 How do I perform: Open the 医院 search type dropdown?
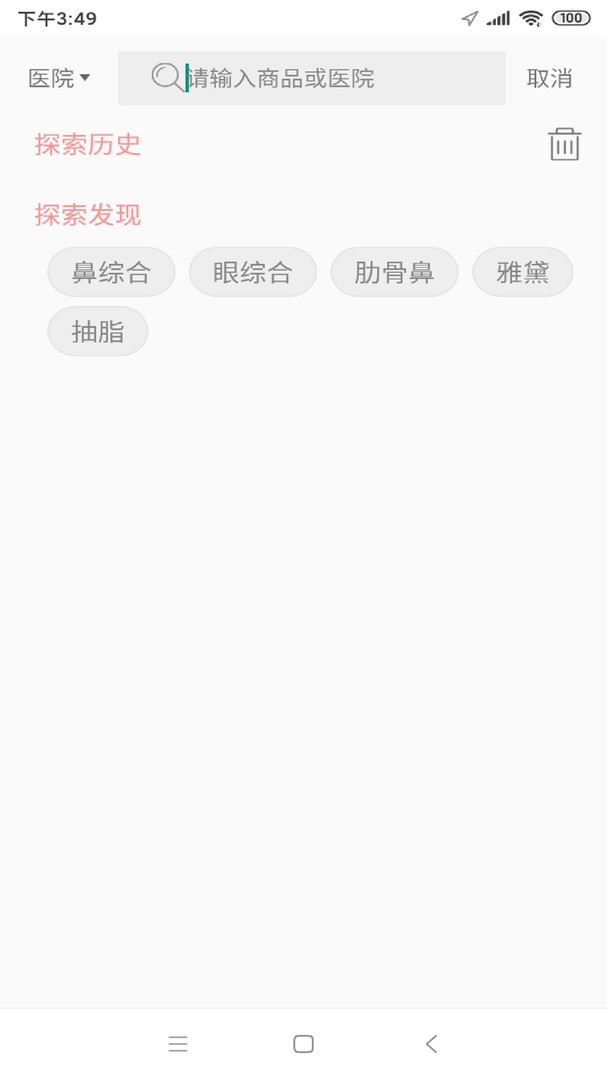59,78
